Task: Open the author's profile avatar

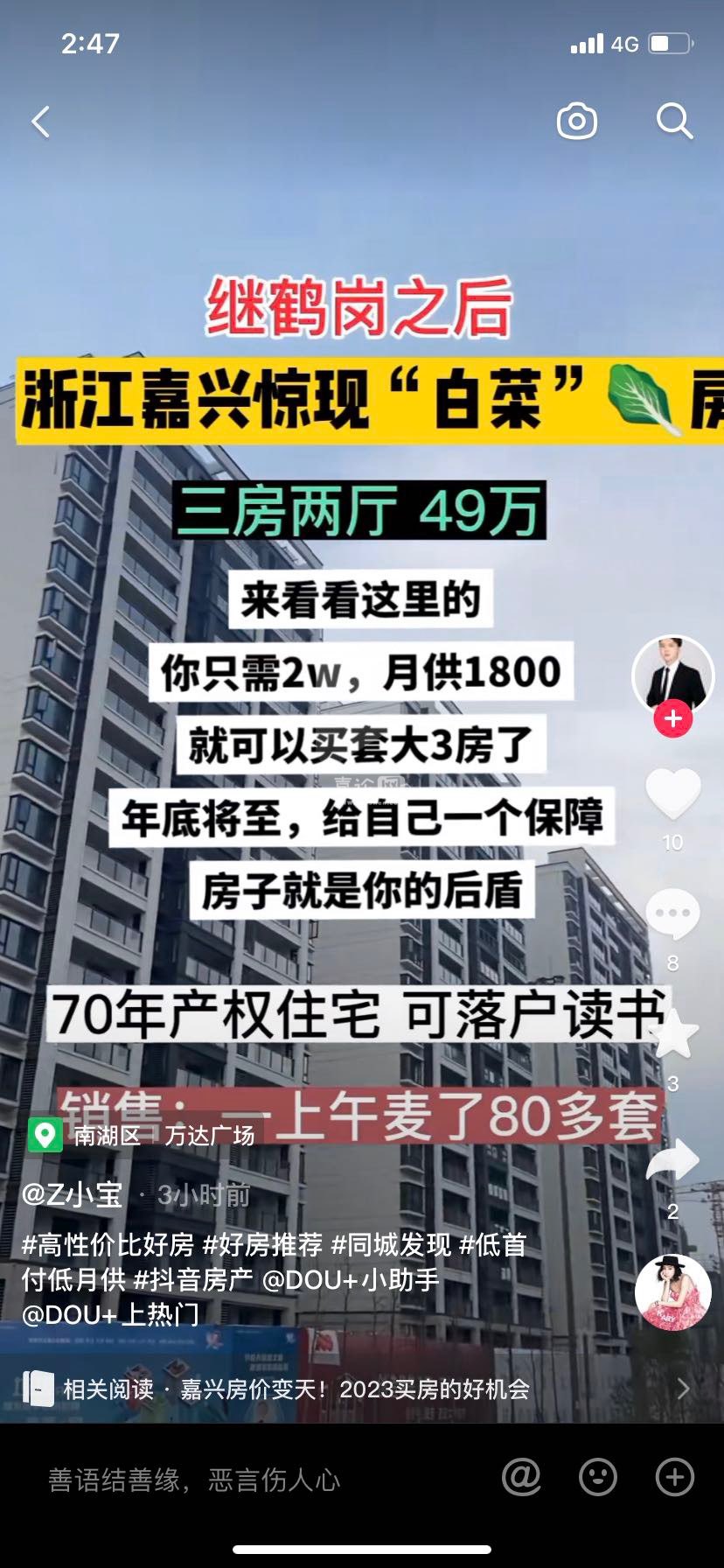Action: click(x=672, y=675)
